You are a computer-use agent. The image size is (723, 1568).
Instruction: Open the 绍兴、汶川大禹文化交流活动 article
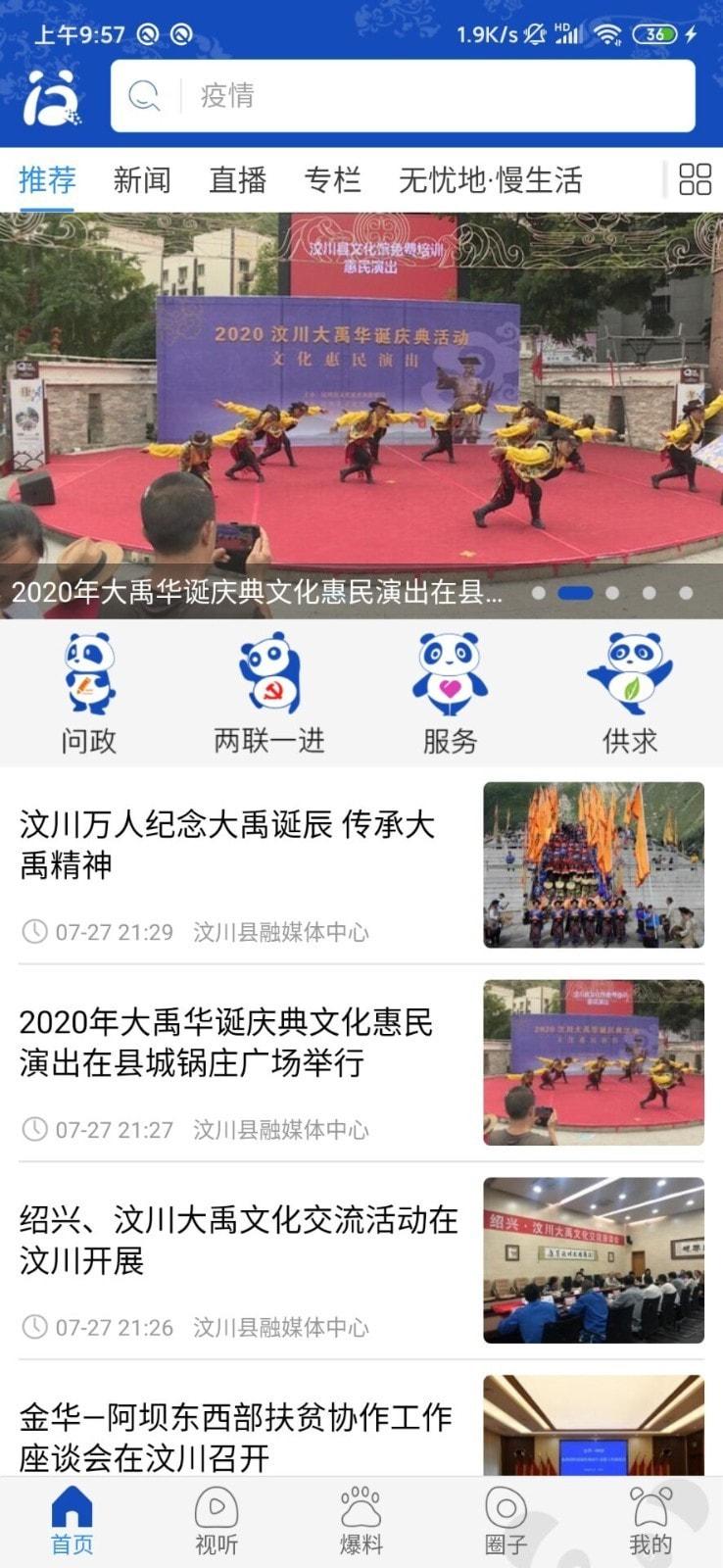pos(239,1240)
